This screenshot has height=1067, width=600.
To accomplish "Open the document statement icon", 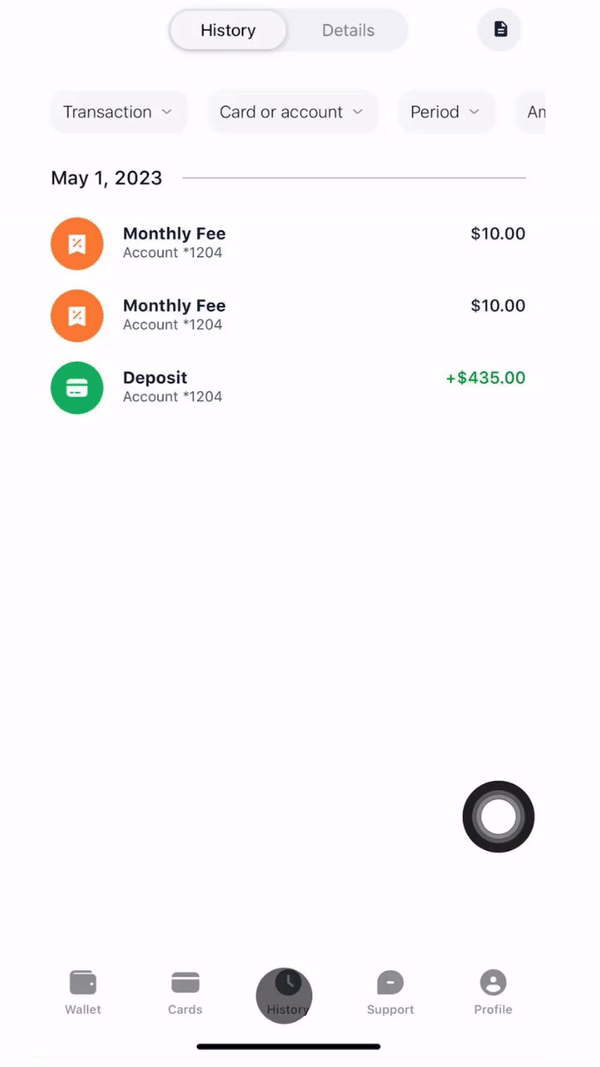I will 500,30.
